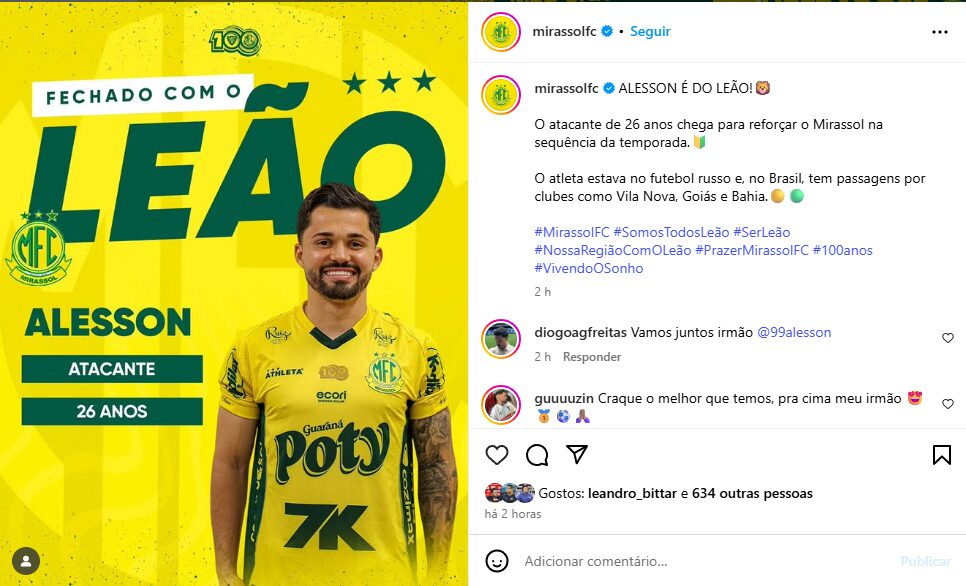Share this post via paper plane icon
This screenshot has height=586, width=966.
[x=577, y=455]
